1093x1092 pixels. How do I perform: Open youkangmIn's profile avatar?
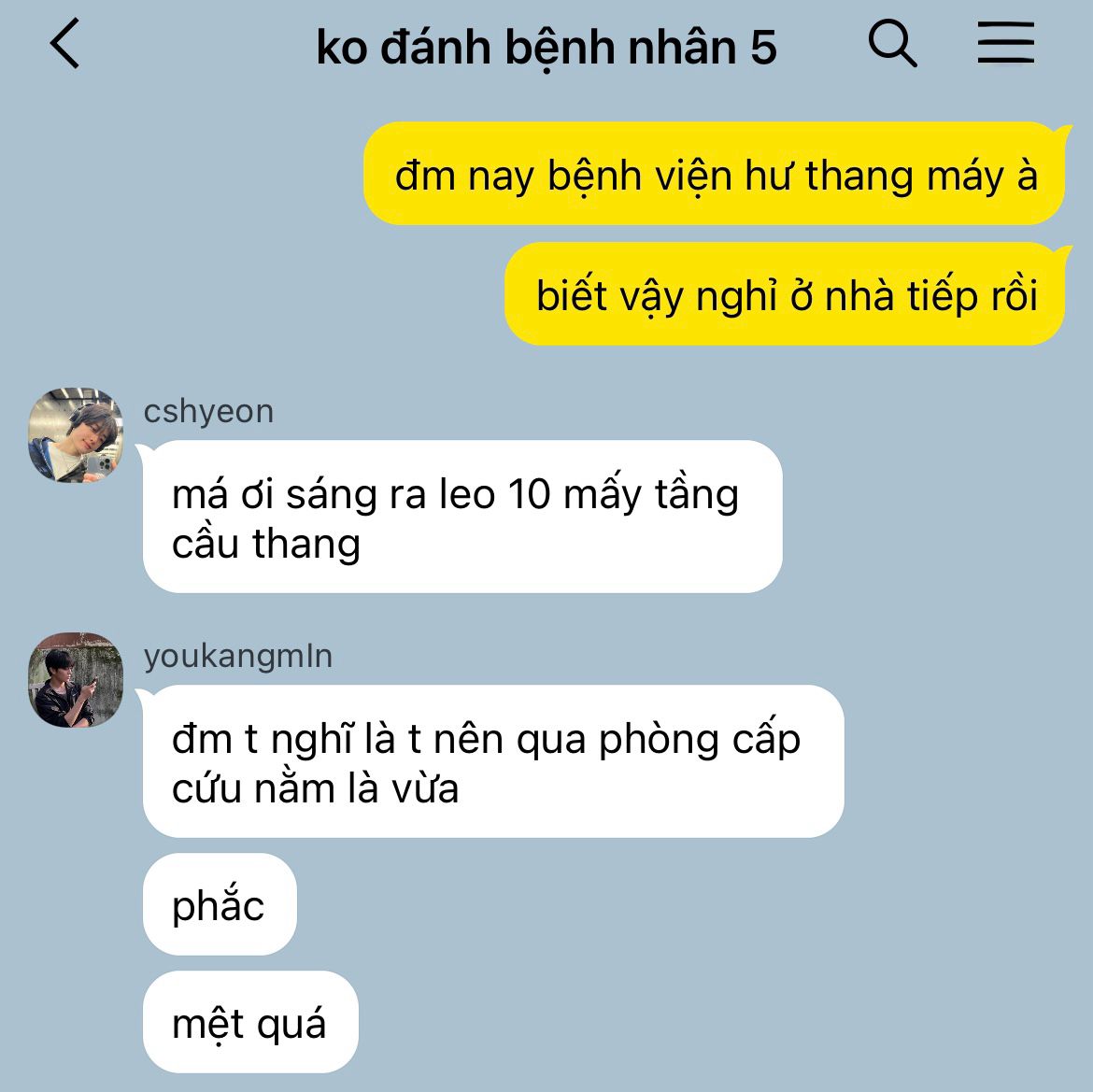point(76,680)
